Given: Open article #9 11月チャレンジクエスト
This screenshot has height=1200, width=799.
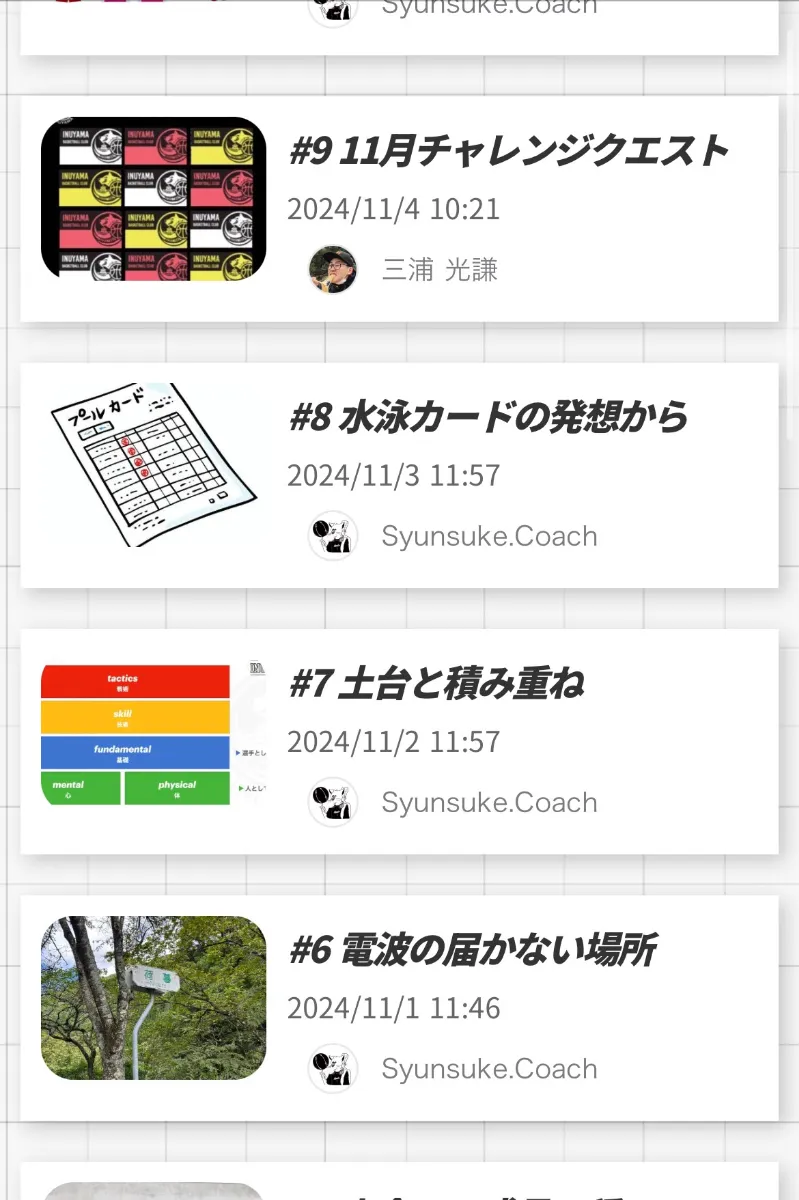Looking at the screenshot, I should tap(508, 151).
